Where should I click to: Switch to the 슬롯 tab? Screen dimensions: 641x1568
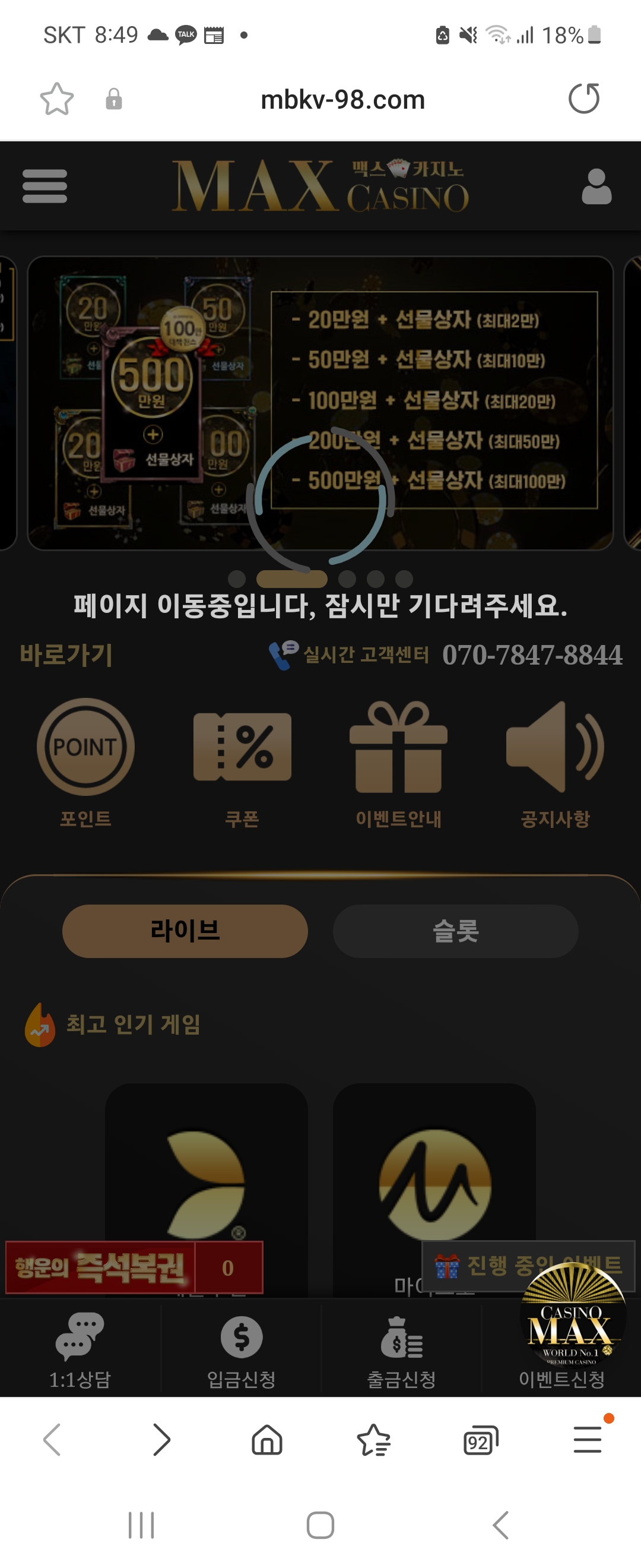pos(455,931)
